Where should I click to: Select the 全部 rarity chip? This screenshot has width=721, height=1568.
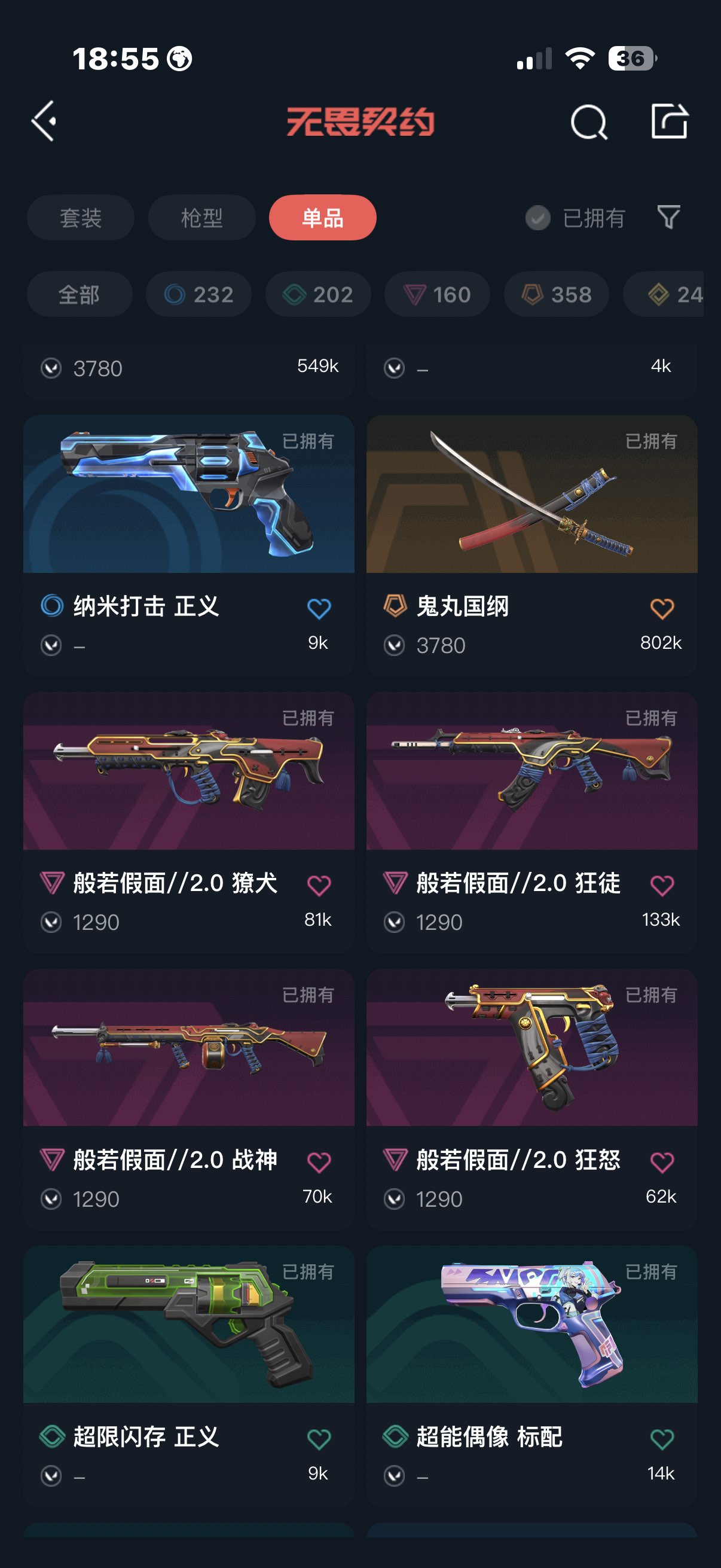pyautogui.click(x=79, y=295)
